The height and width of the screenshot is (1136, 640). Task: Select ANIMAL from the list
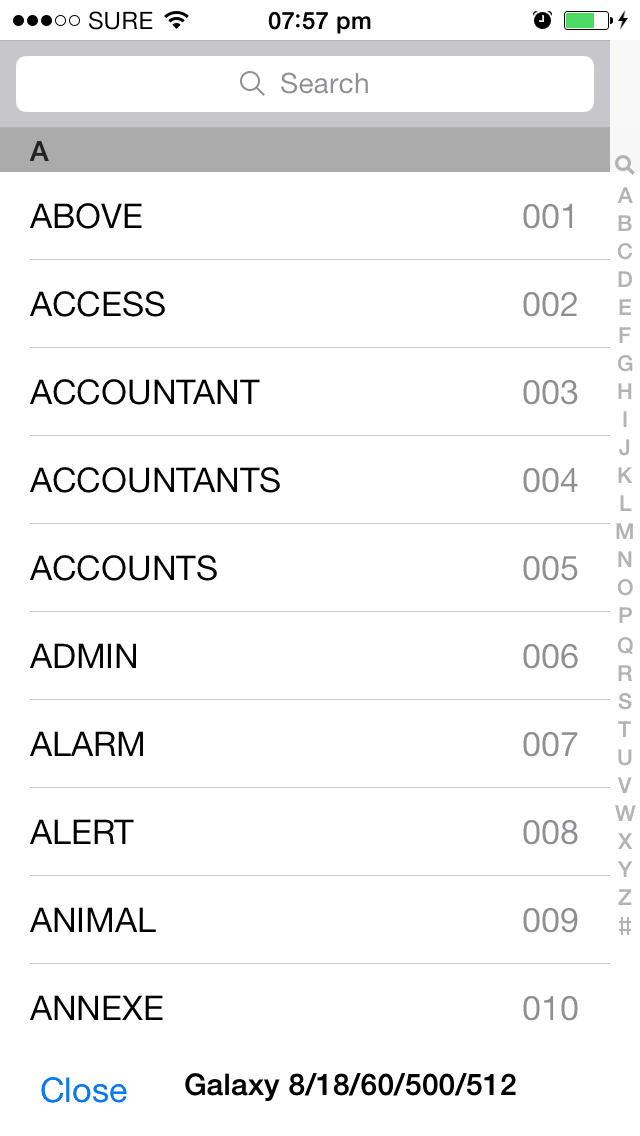304,920
